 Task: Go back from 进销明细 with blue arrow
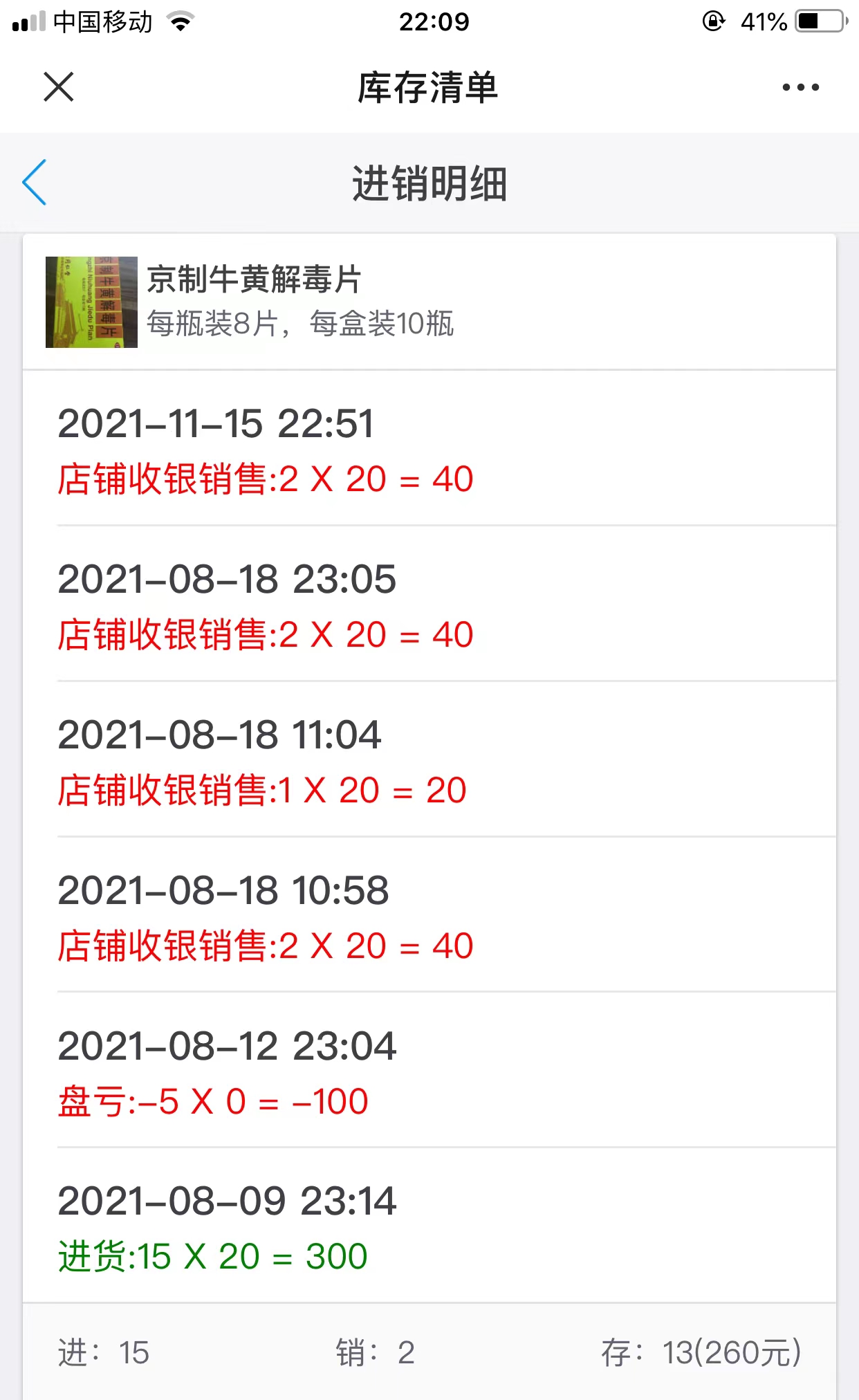(35, 183)
